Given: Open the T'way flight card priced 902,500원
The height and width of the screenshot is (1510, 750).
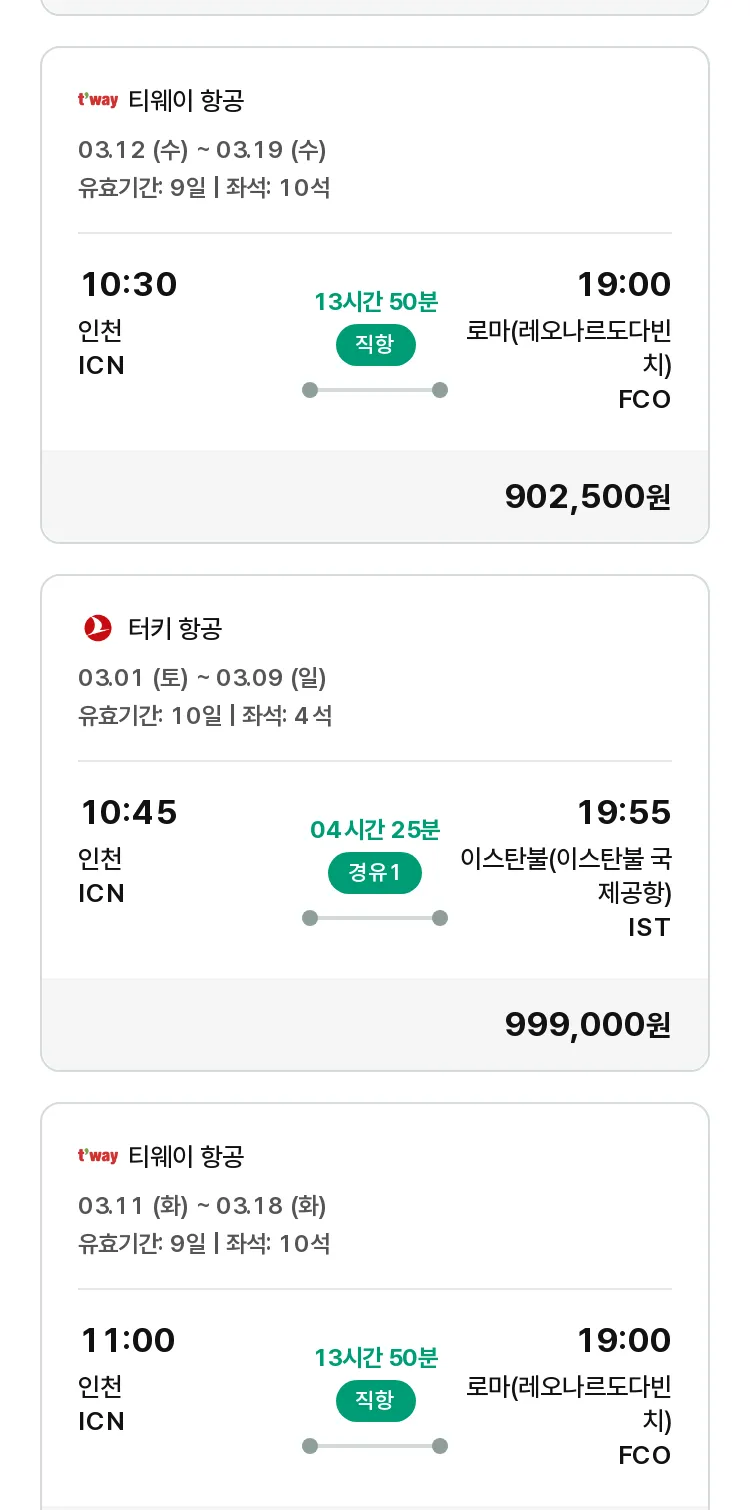Looking at the screenshot, I should [375, 295].
